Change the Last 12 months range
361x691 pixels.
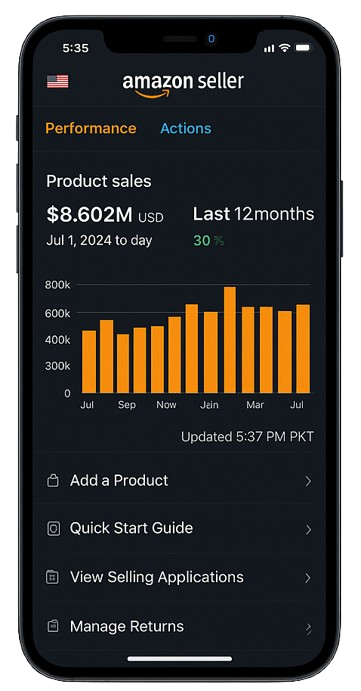[253, 214]
